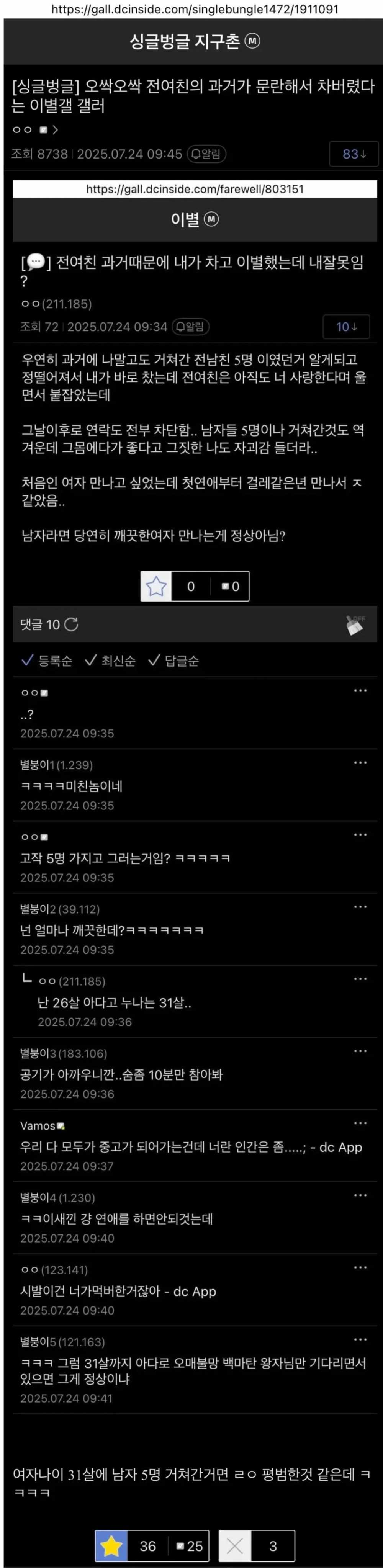Open the post author ㅇㅇ profile arrow
This screenshot has height=1568, width=383.
(56, 130)
